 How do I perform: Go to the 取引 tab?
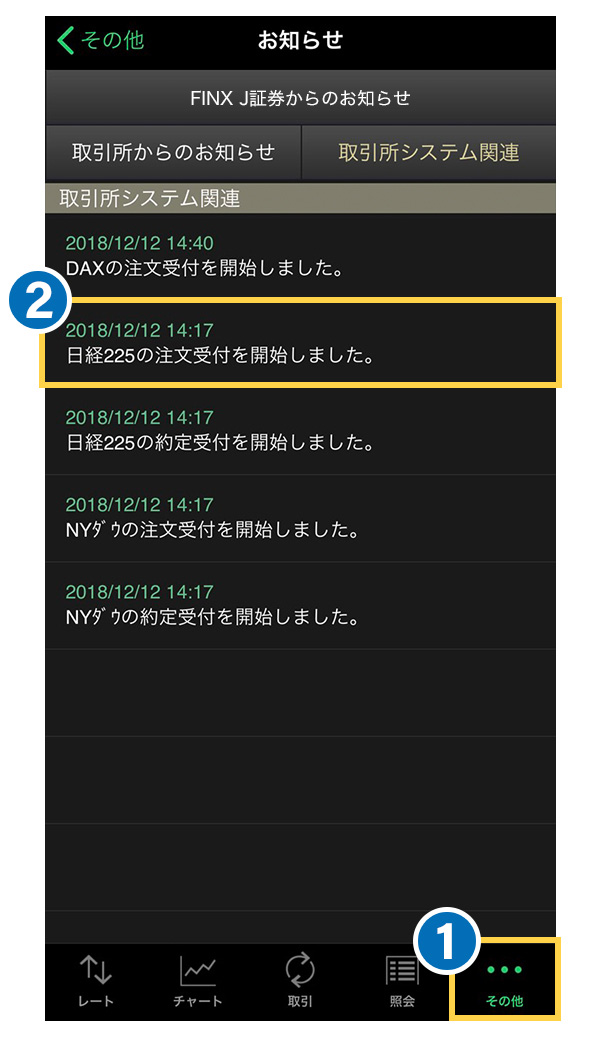300,981
